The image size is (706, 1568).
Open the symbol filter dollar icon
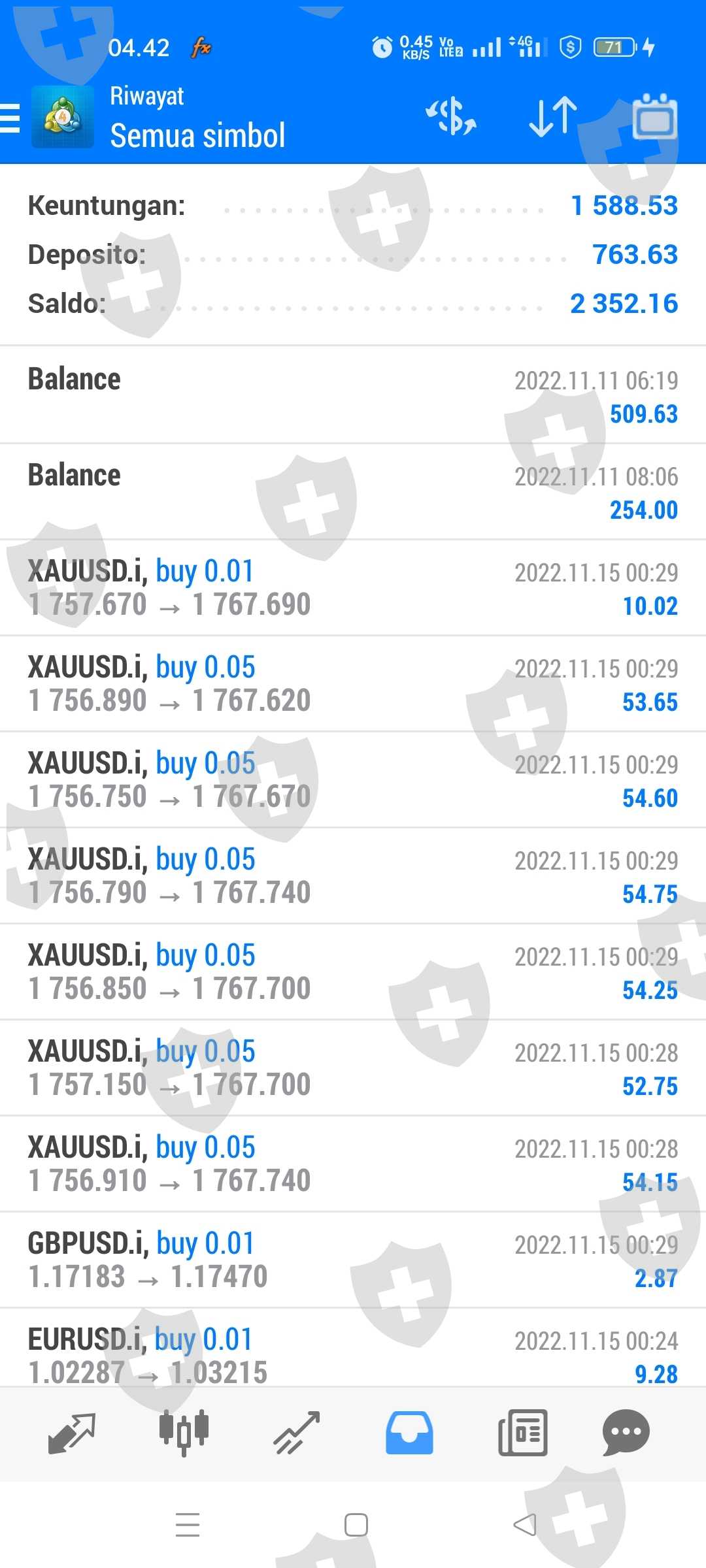pyautogui.click(x=451, y=117)
